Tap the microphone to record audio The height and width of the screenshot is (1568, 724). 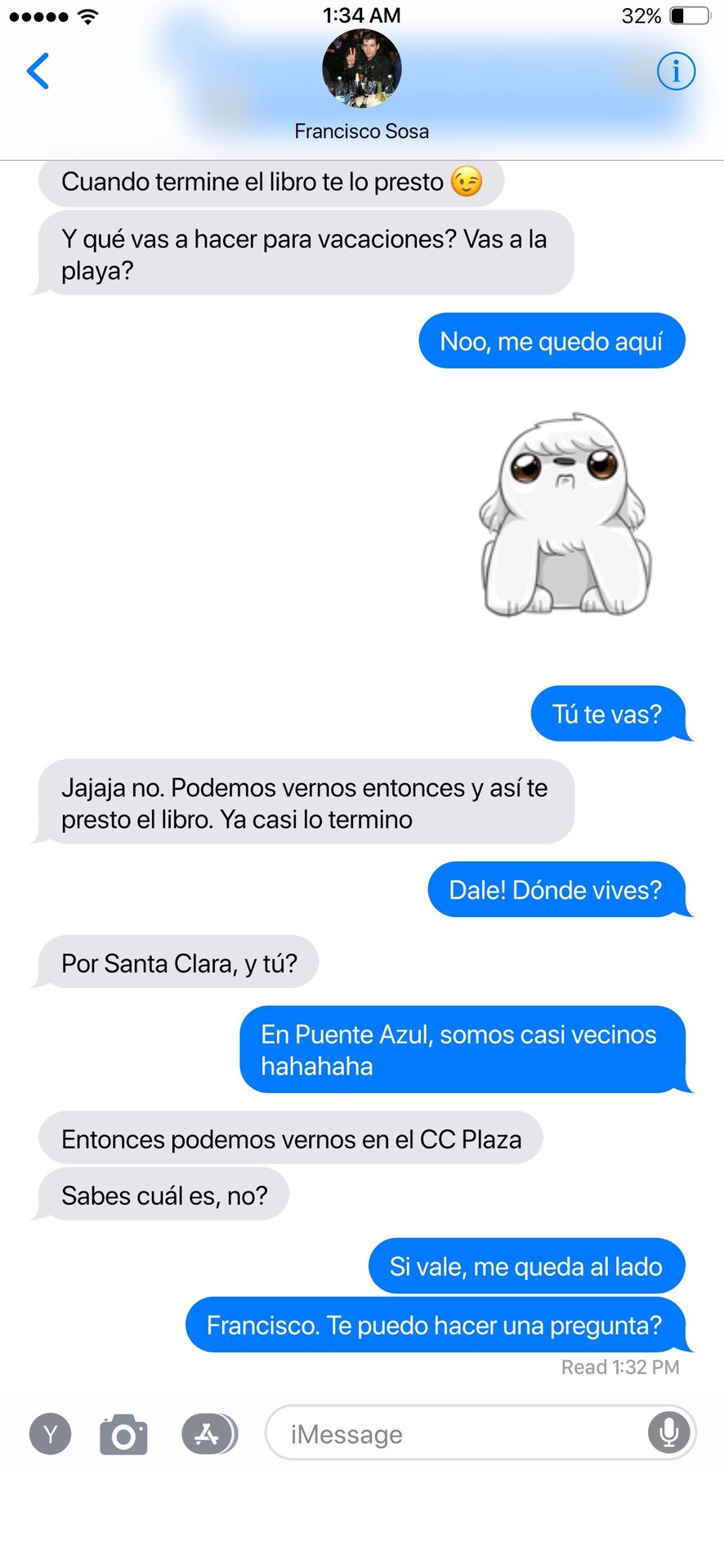tap(668, 1432)
